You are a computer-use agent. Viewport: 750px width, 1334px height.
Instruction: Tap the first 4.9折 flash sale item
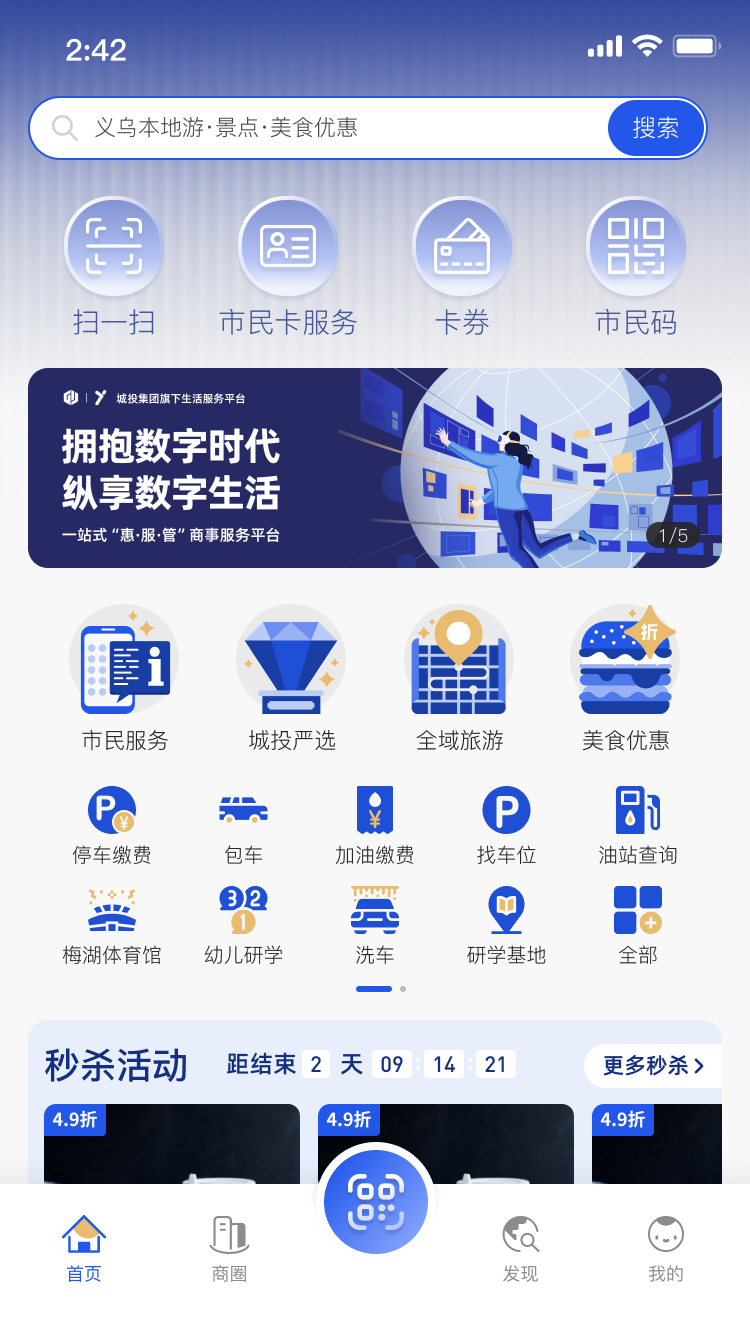click(x=170, y=1150)
